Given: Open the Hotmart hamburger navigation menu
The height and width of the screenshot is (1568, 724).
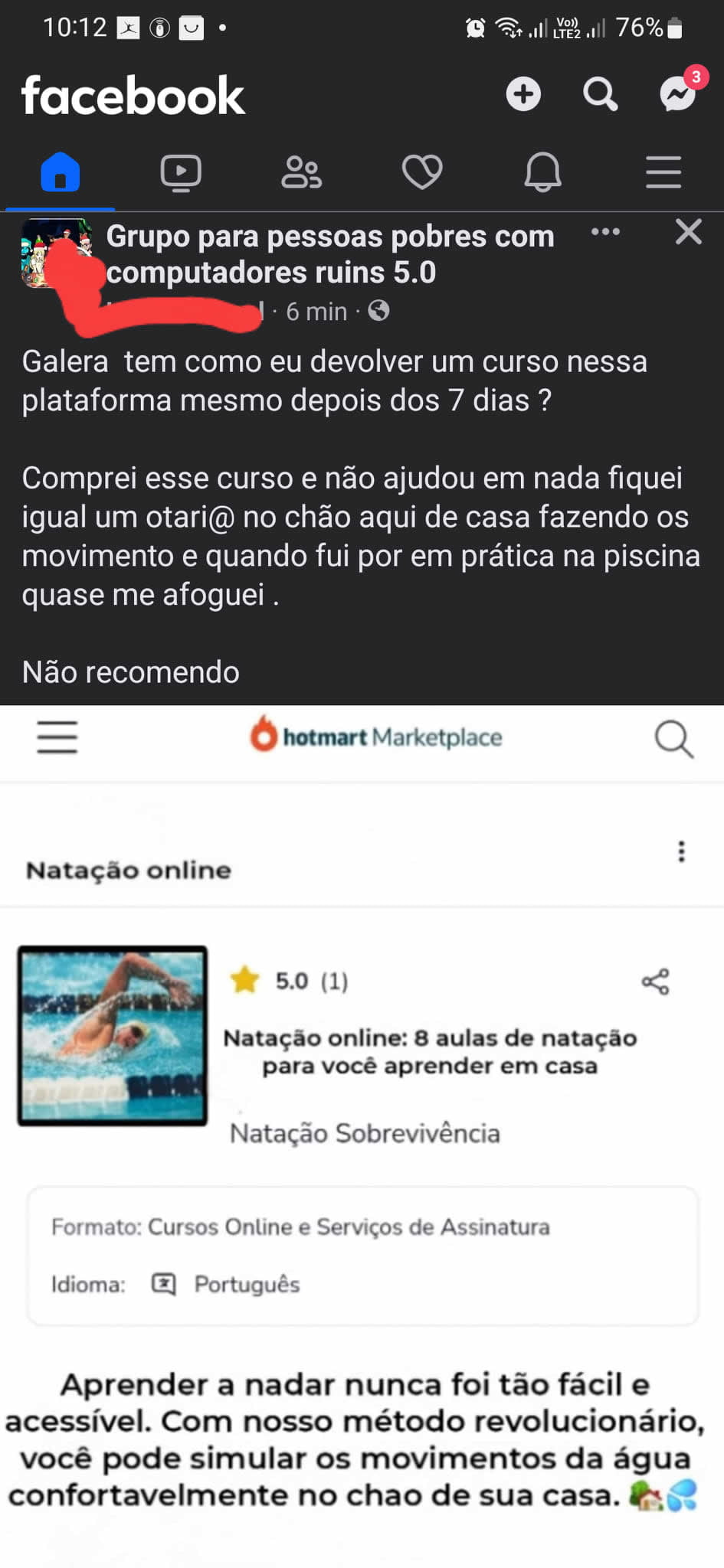Looking at the screenshot, I should coord(57,737).
